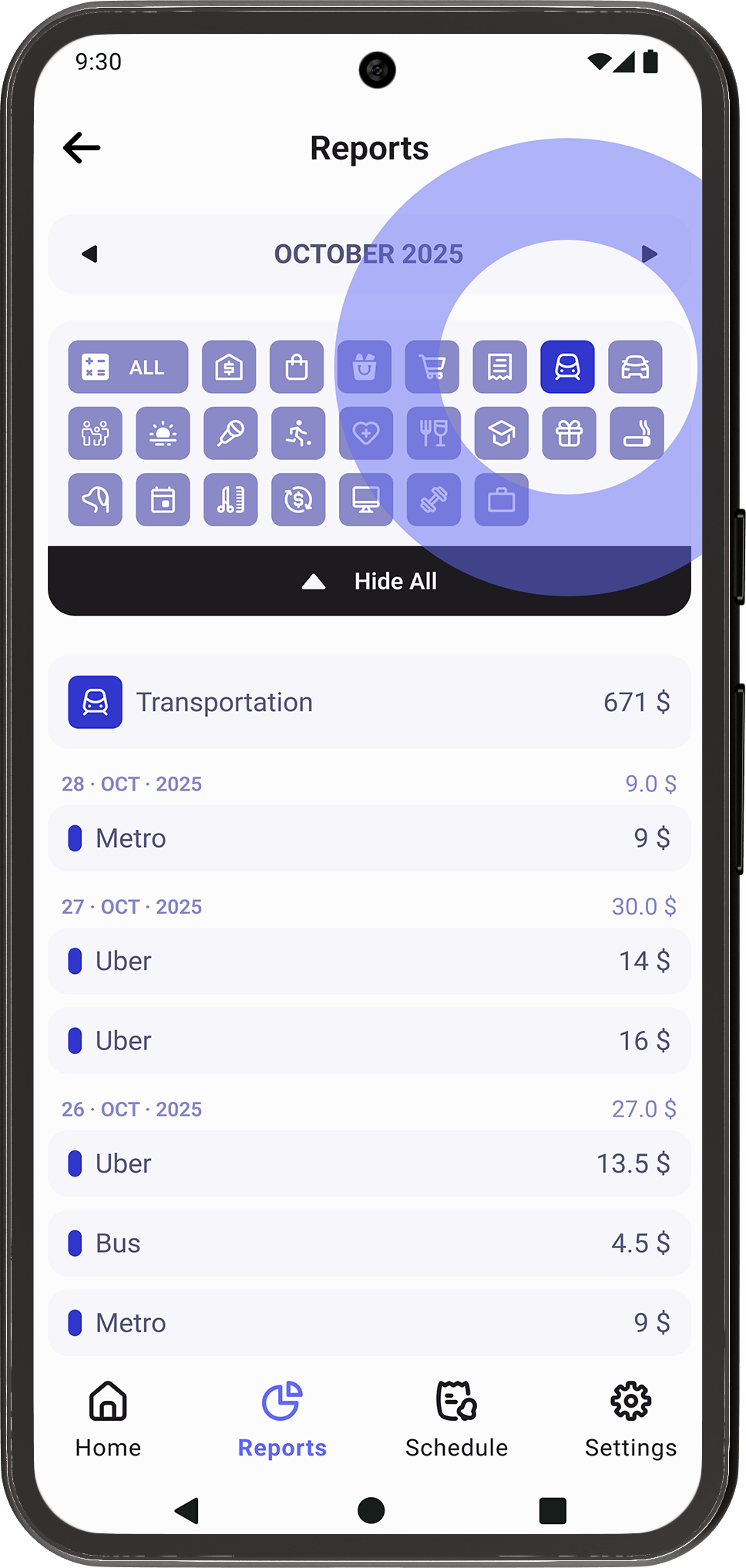The width and height of the screenshot is (746, 1568).
Task: Tap the system home button
Action: (x=371, y=1510)
